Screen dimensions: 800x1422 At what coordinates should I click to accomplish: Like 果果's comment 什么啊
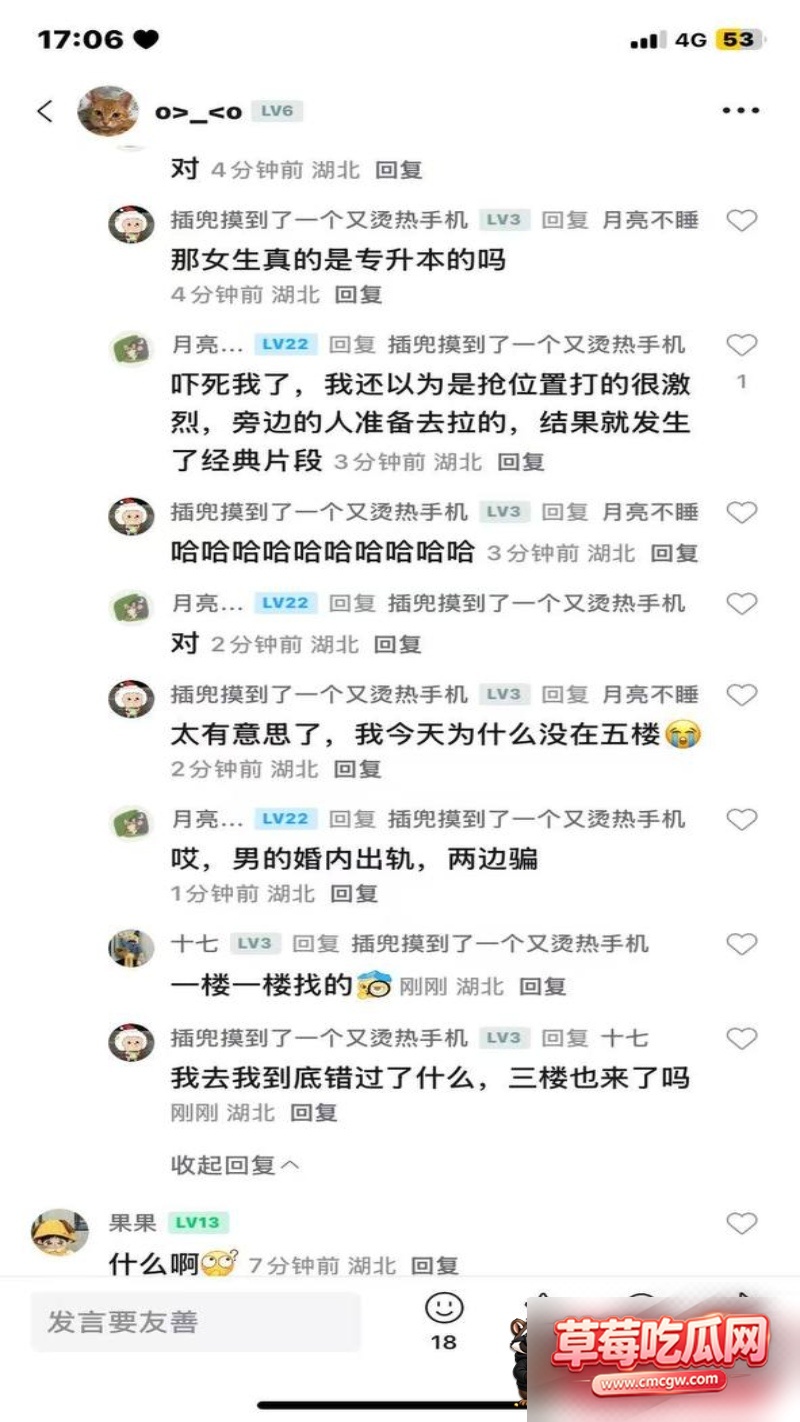tap(741, 1223)
